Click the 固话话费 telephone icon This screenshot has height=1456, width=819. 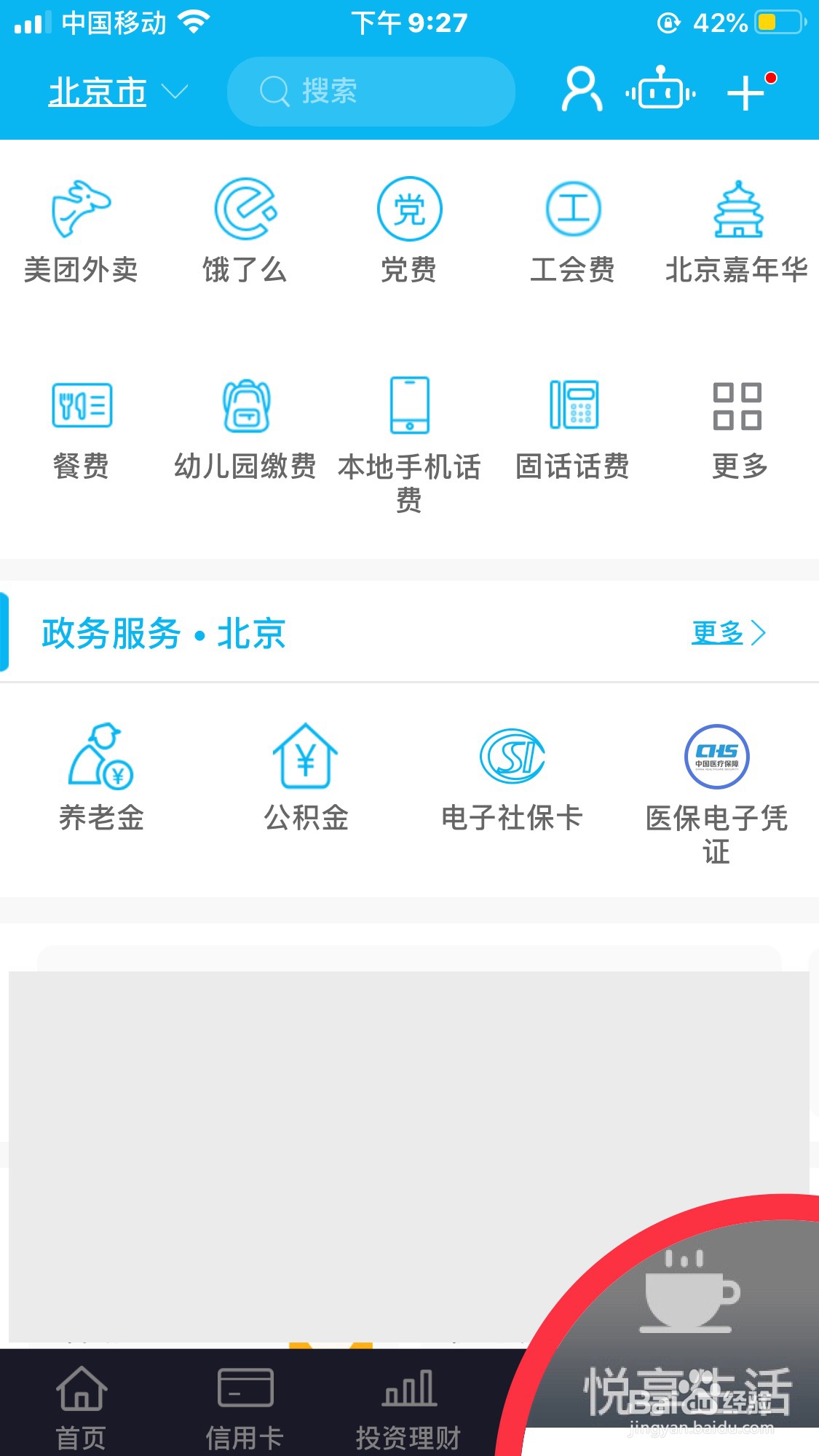pyautogui.click(x=574, y=422)
